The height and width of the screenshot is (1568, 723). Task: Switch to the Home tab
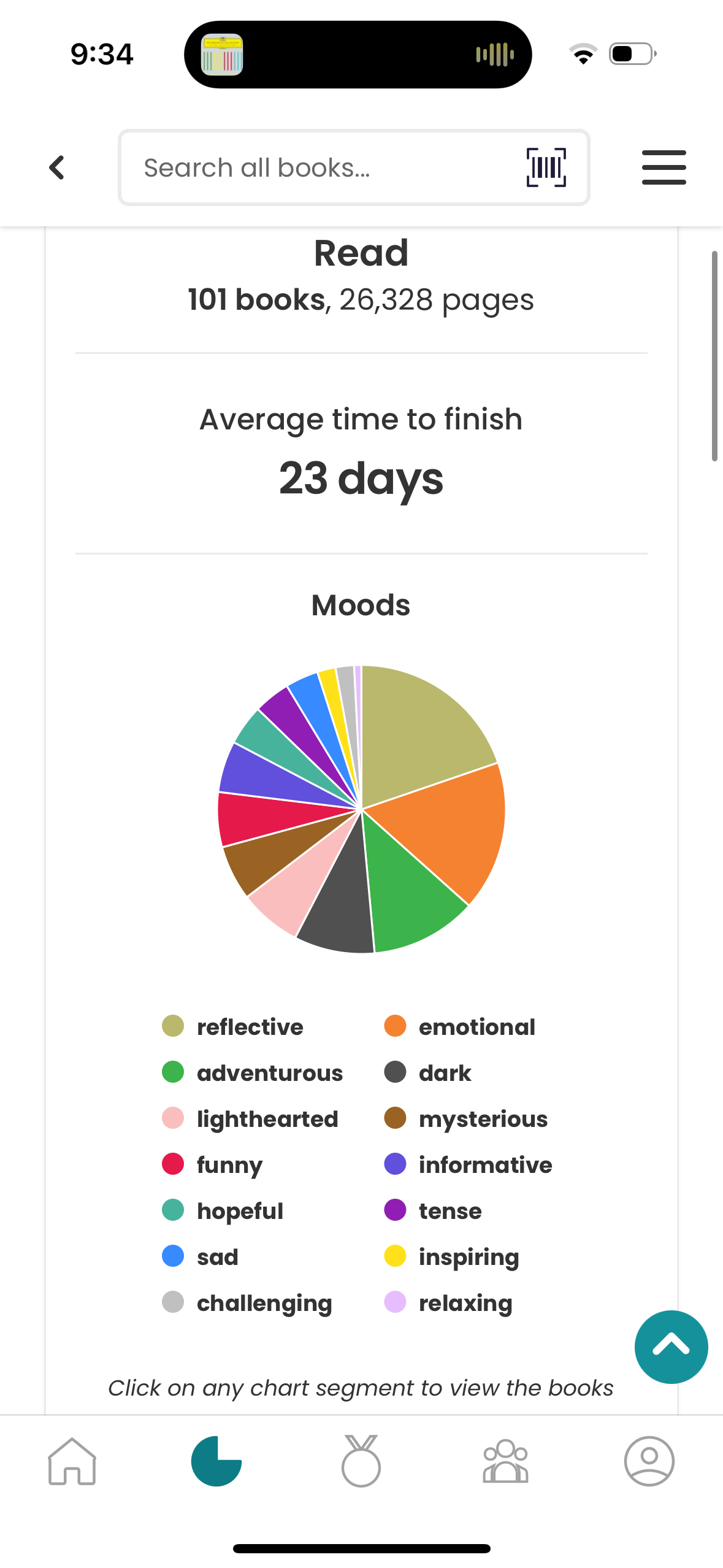pos(72,1461)
